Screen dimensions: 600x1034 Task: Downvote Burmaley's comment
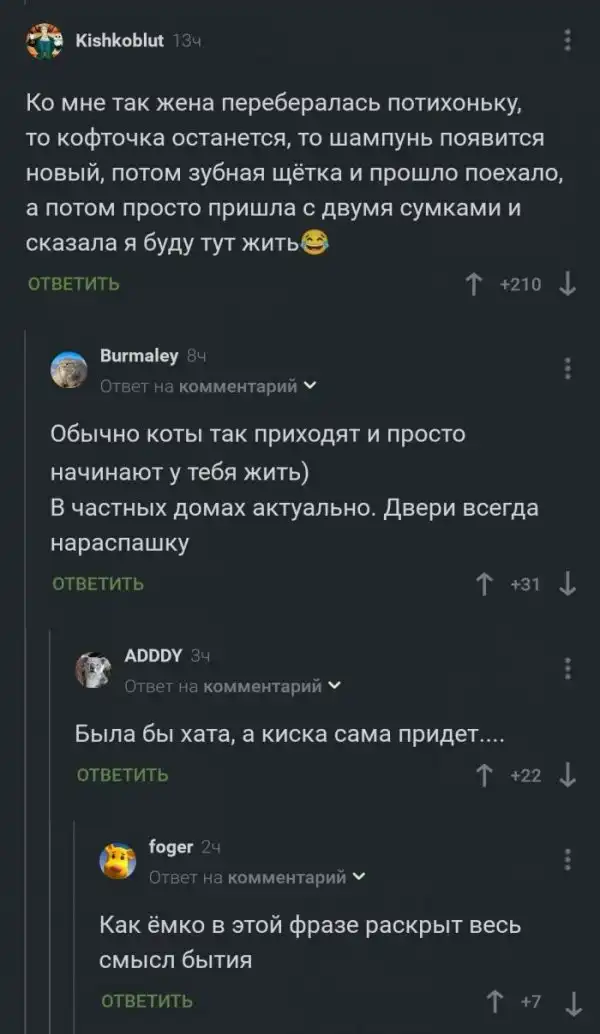pyautogui.click(x=568, y=584)
